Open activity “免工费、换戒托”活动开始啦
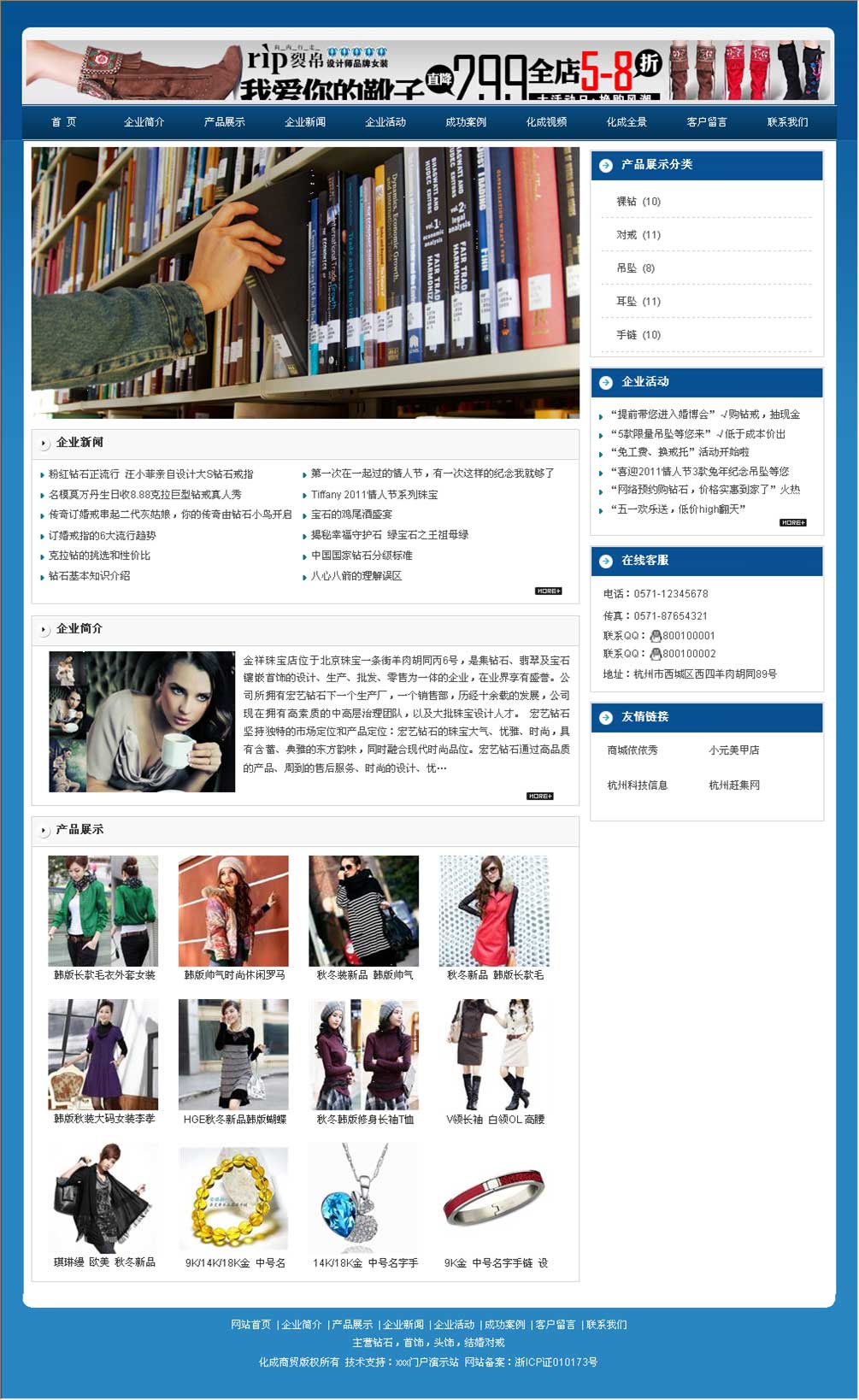 680,452
